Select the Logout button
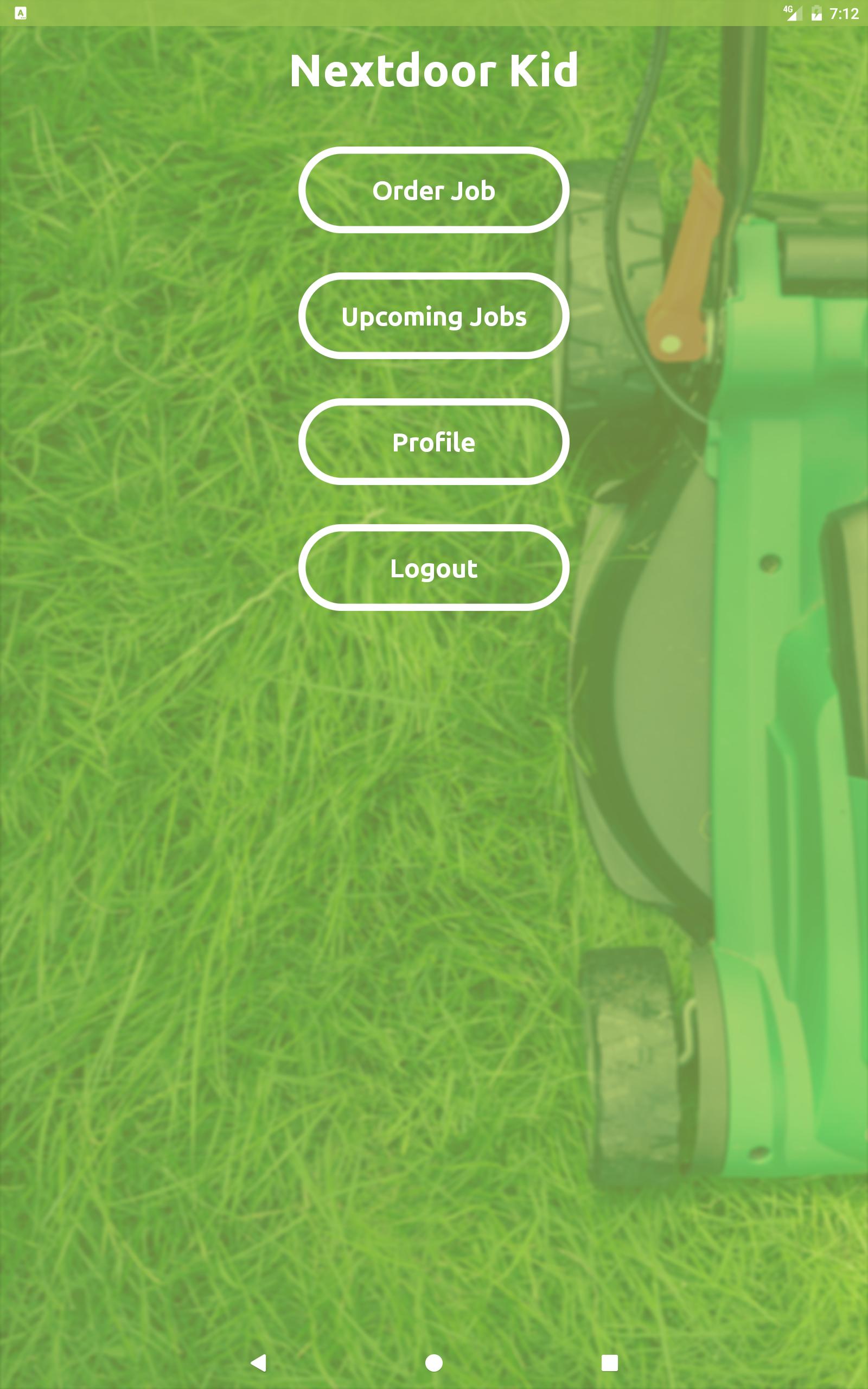Image resolution: width=868 pixels, height=1389 pixels. coord(433,568)
